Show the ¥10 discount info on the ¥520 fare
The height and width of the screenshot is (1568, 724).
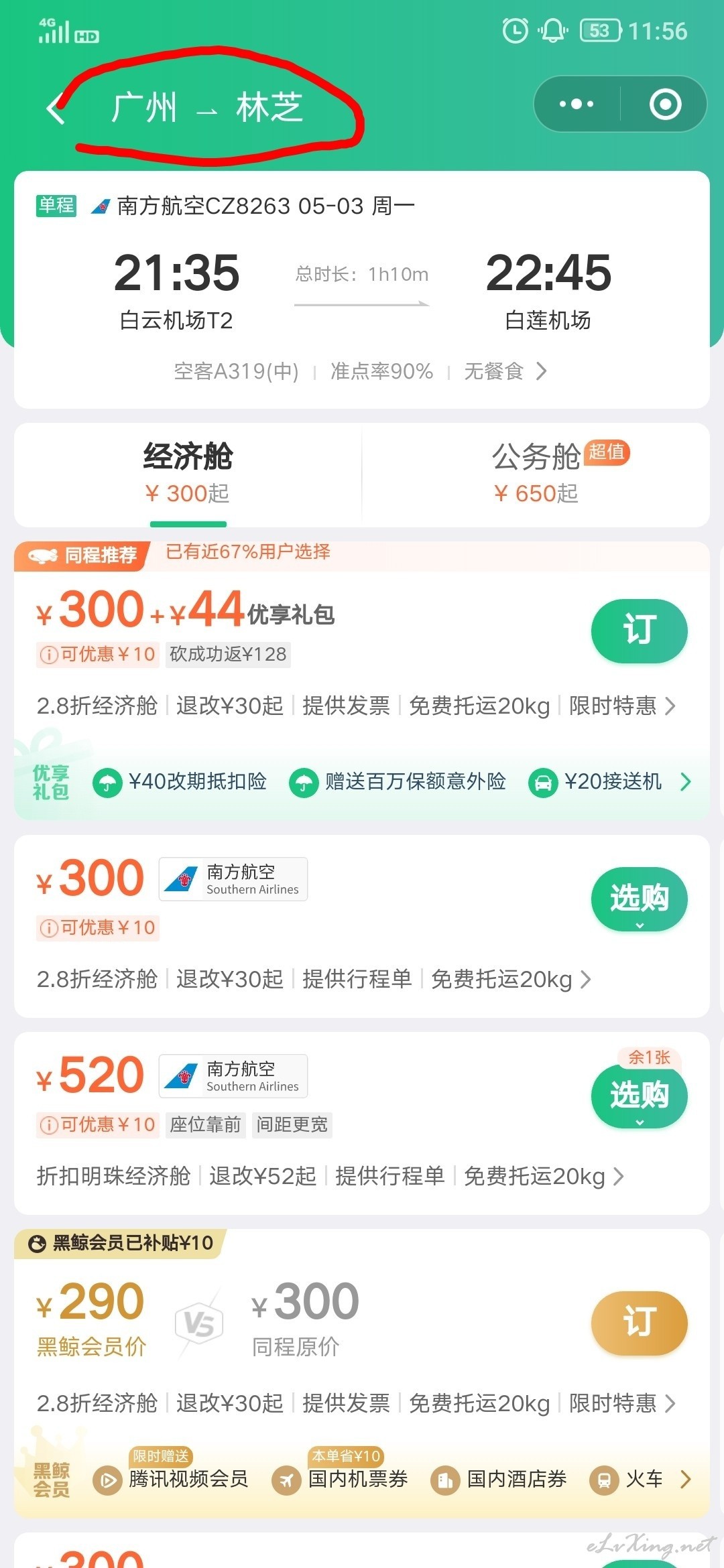[98, 1124]
